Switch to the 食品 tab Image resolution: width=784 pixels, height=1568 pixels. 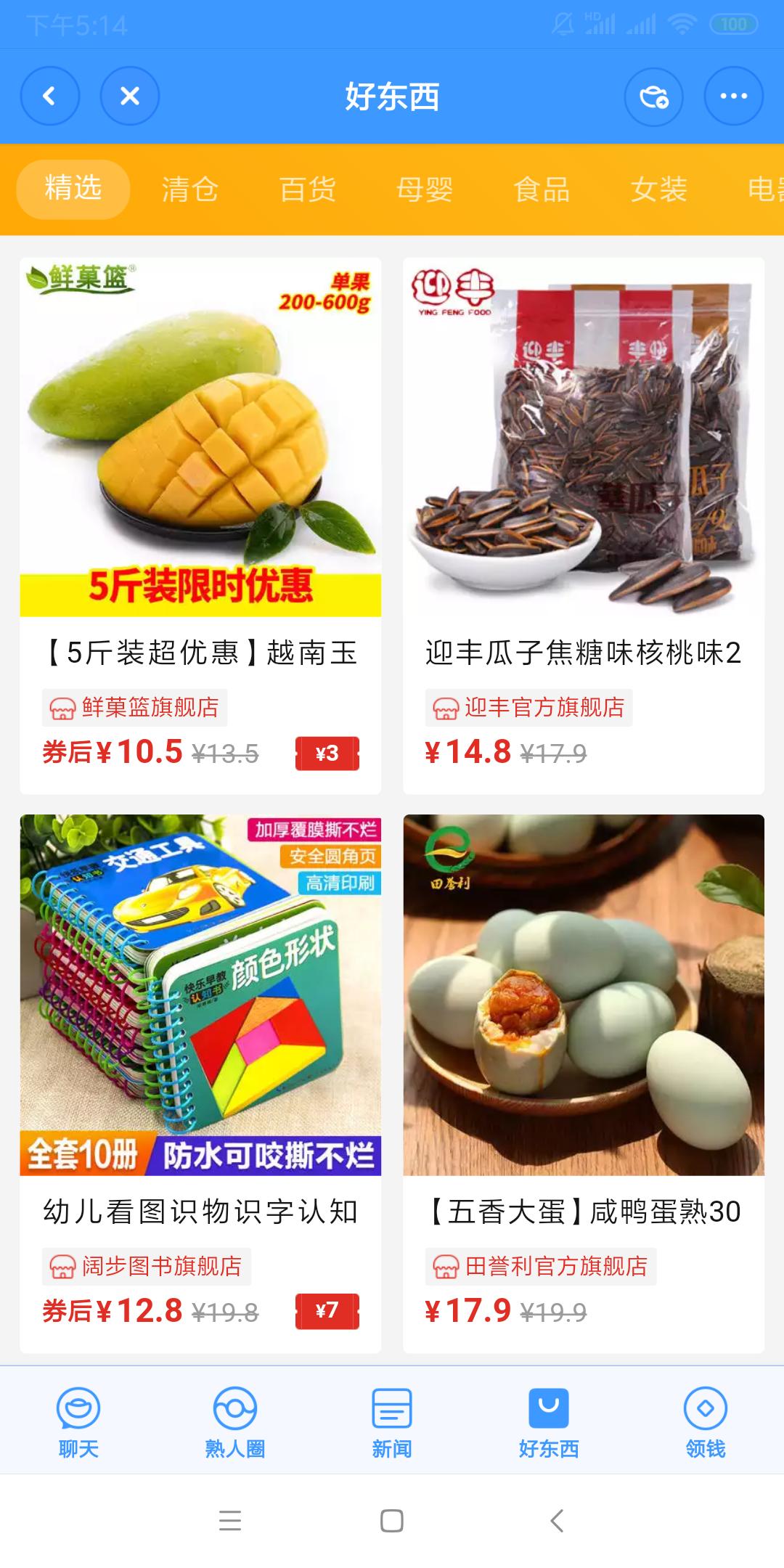pyautogui.click(x=541, y=189)
